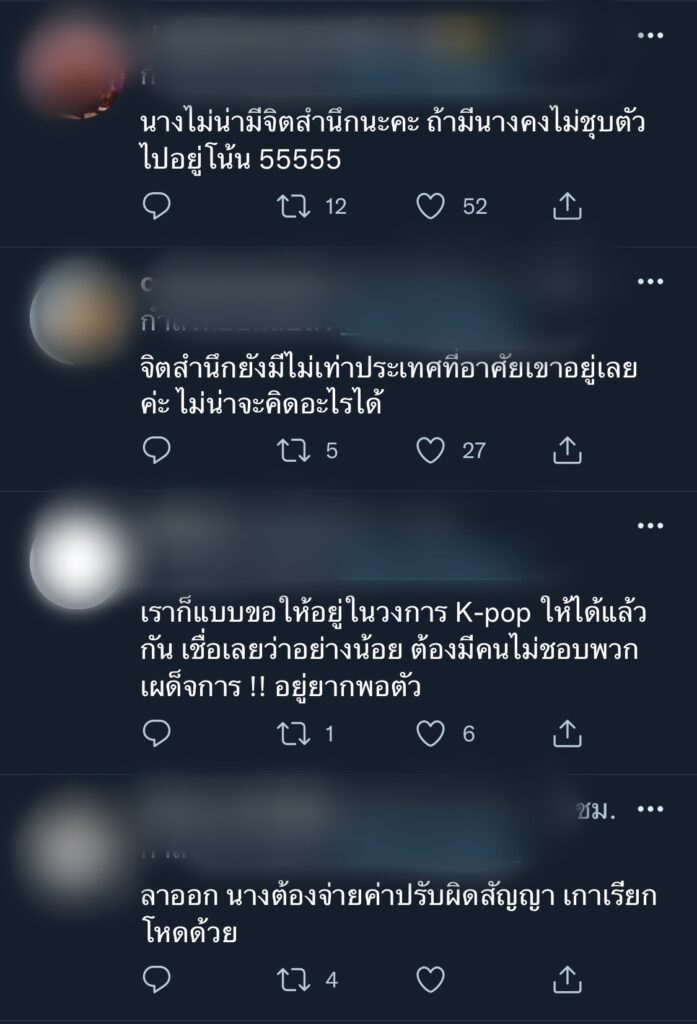Share the tweet ending with 55555

(x=566, y=207)
